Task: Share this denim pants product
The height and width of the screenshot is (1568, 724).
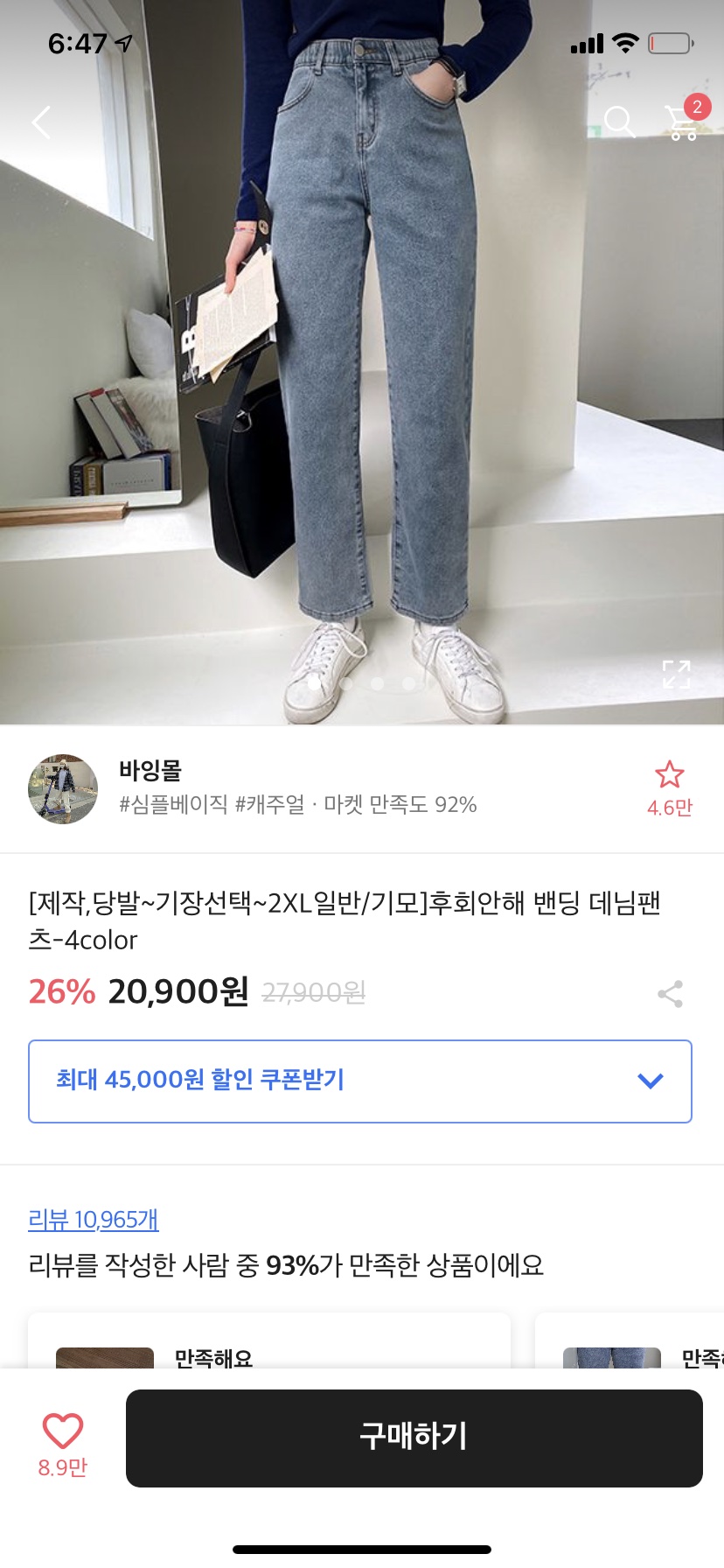Action: tap(670, 994)
